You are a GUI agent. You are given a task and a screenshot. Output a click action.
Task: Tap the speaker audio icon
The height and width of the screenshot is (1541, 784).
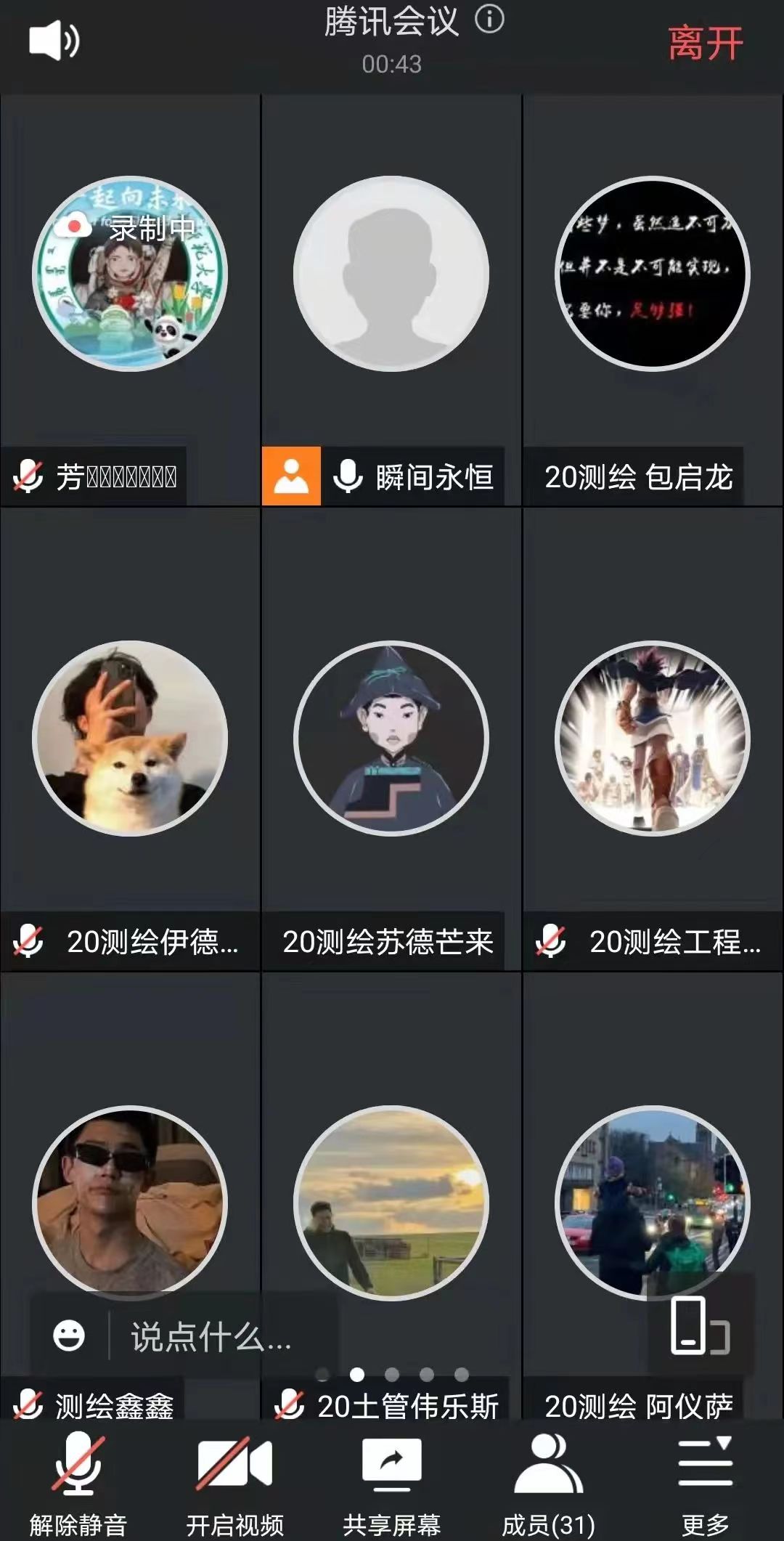click(x=54, y=41)
